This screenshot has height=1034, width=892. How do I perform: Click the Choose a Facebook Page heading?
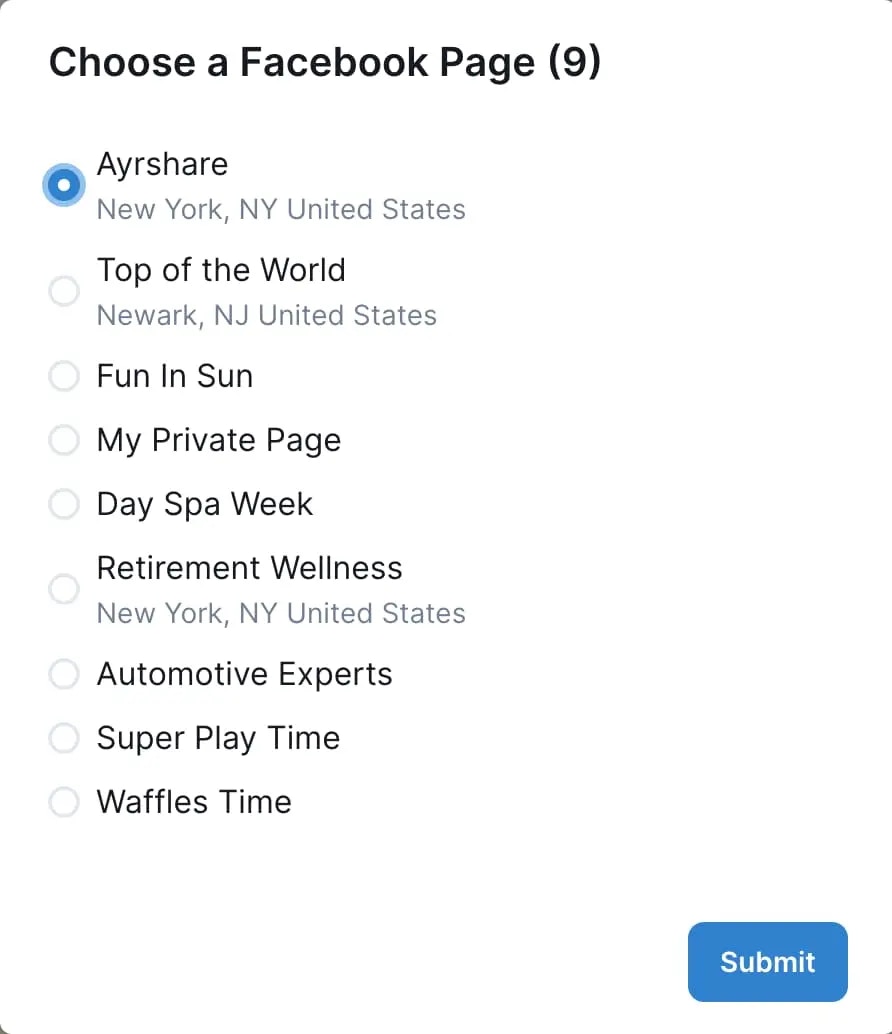tap(326, 62)
